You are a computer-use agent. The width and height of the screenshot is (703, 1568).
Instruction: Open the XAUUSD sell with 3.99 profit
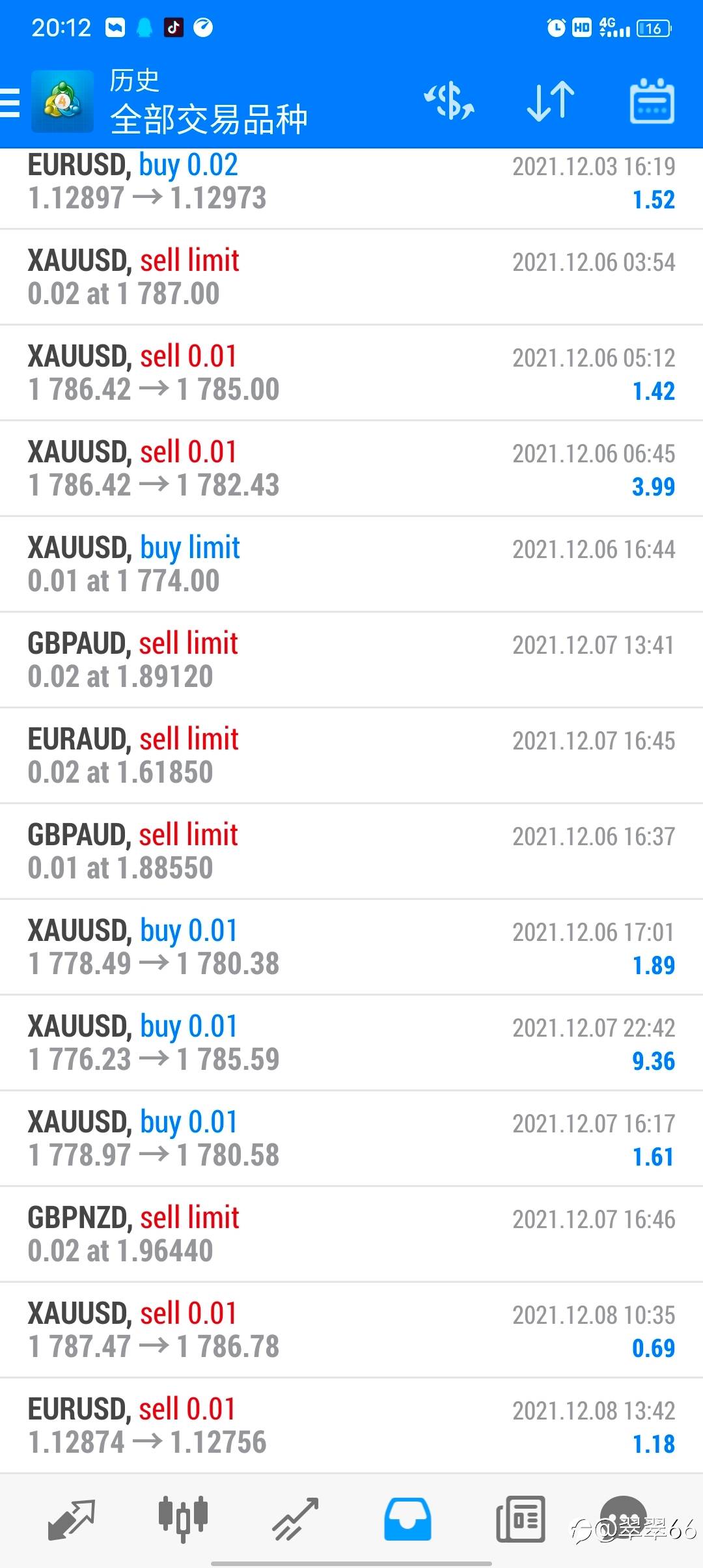point(351,468)
